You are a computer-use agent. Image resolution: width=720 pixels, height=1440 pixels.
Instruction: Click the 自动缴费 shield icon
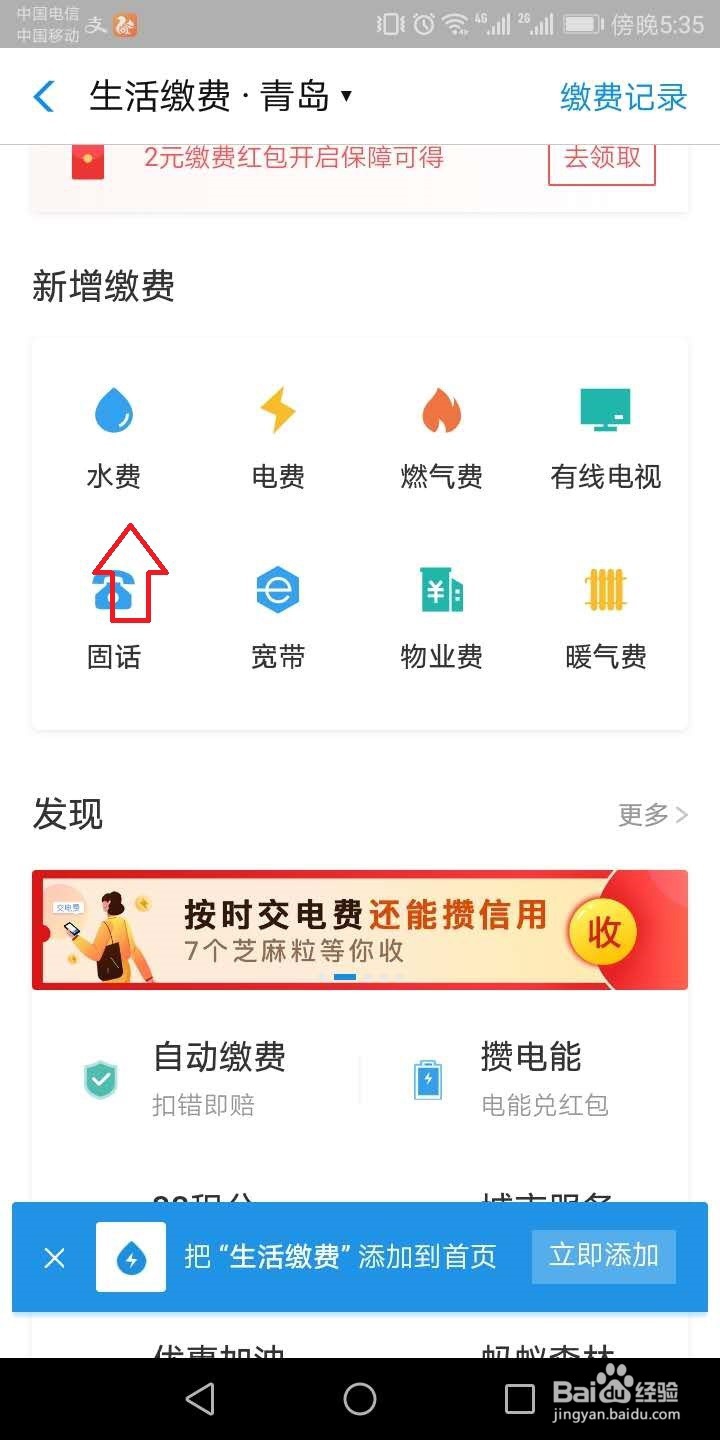[x=100, y=1078]
